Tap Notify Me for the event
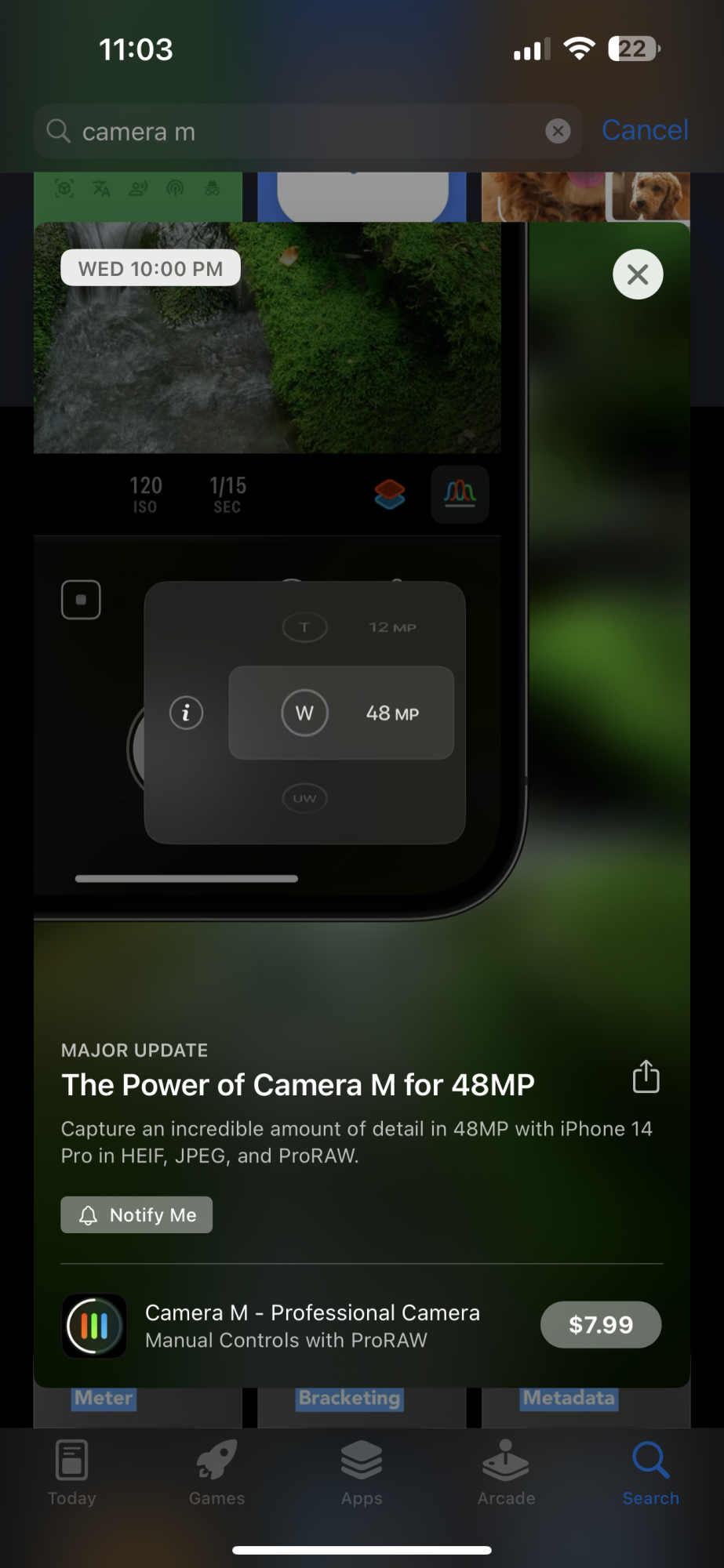 136,1214
